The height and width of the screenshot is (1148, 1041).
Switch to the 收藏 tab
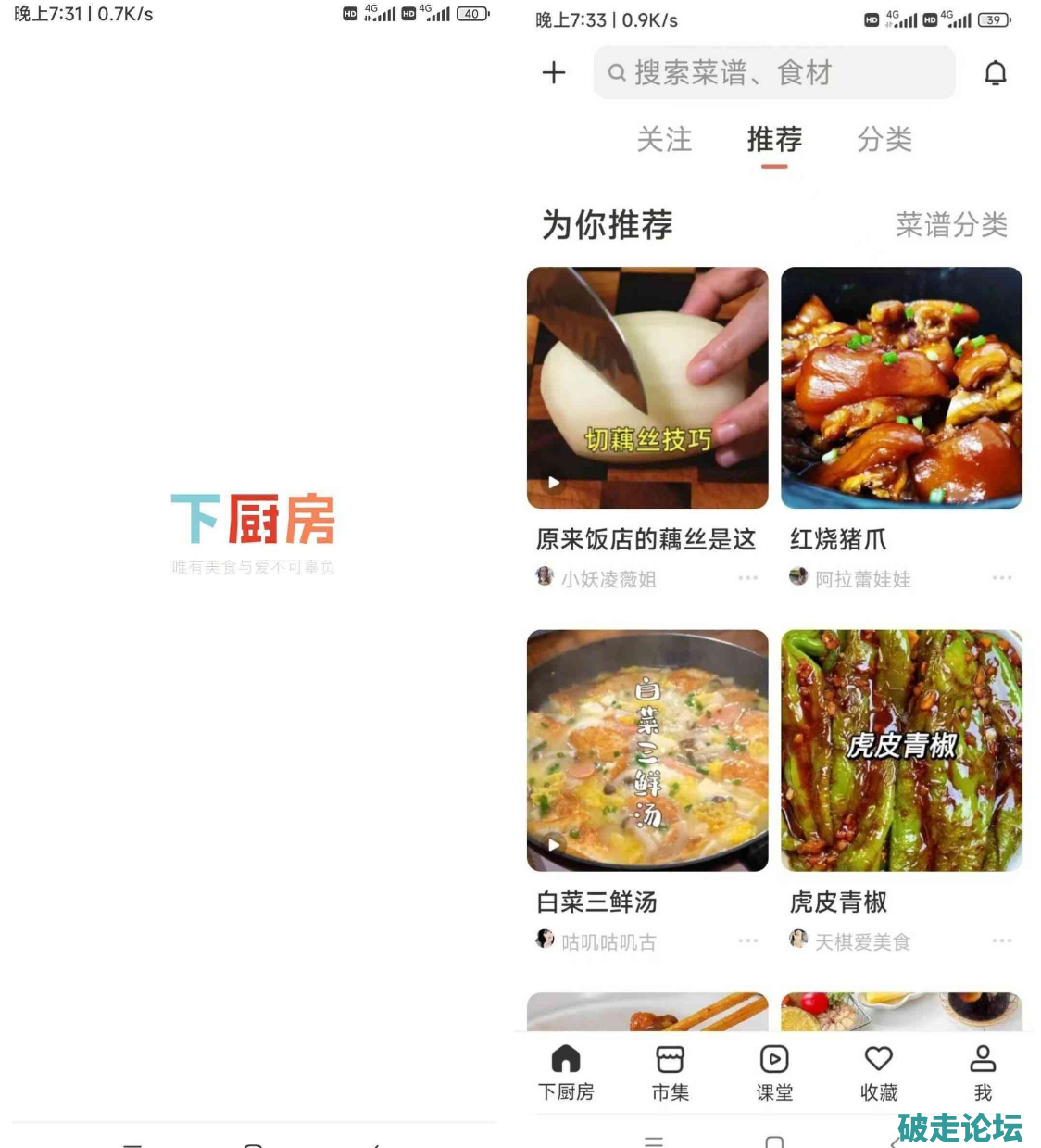point(879,1072)
